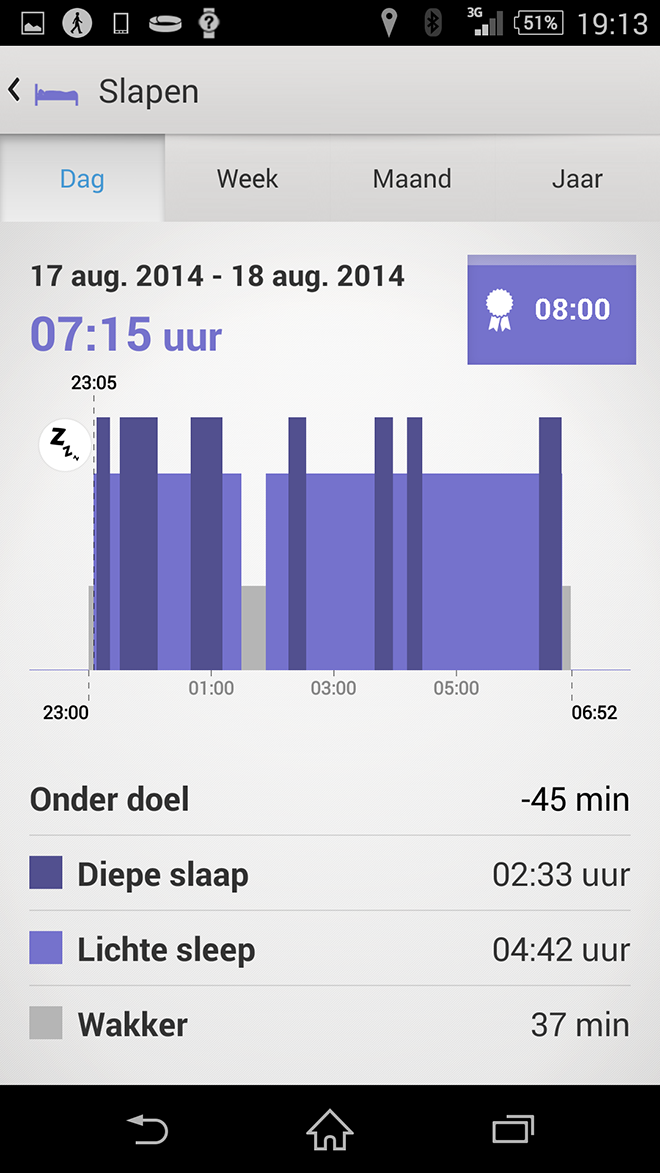This screenshot has height=1173, width=660.
Task: Open the Jaar tab
Action: click(577, 179)
